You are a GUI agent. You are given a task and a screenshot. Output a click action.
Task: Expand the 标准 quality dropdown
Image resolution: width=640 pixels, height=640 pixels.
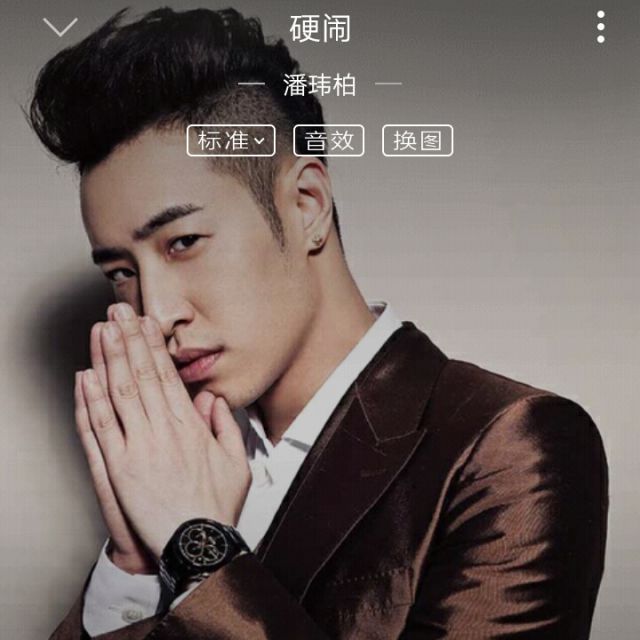(x=231, y=141)
